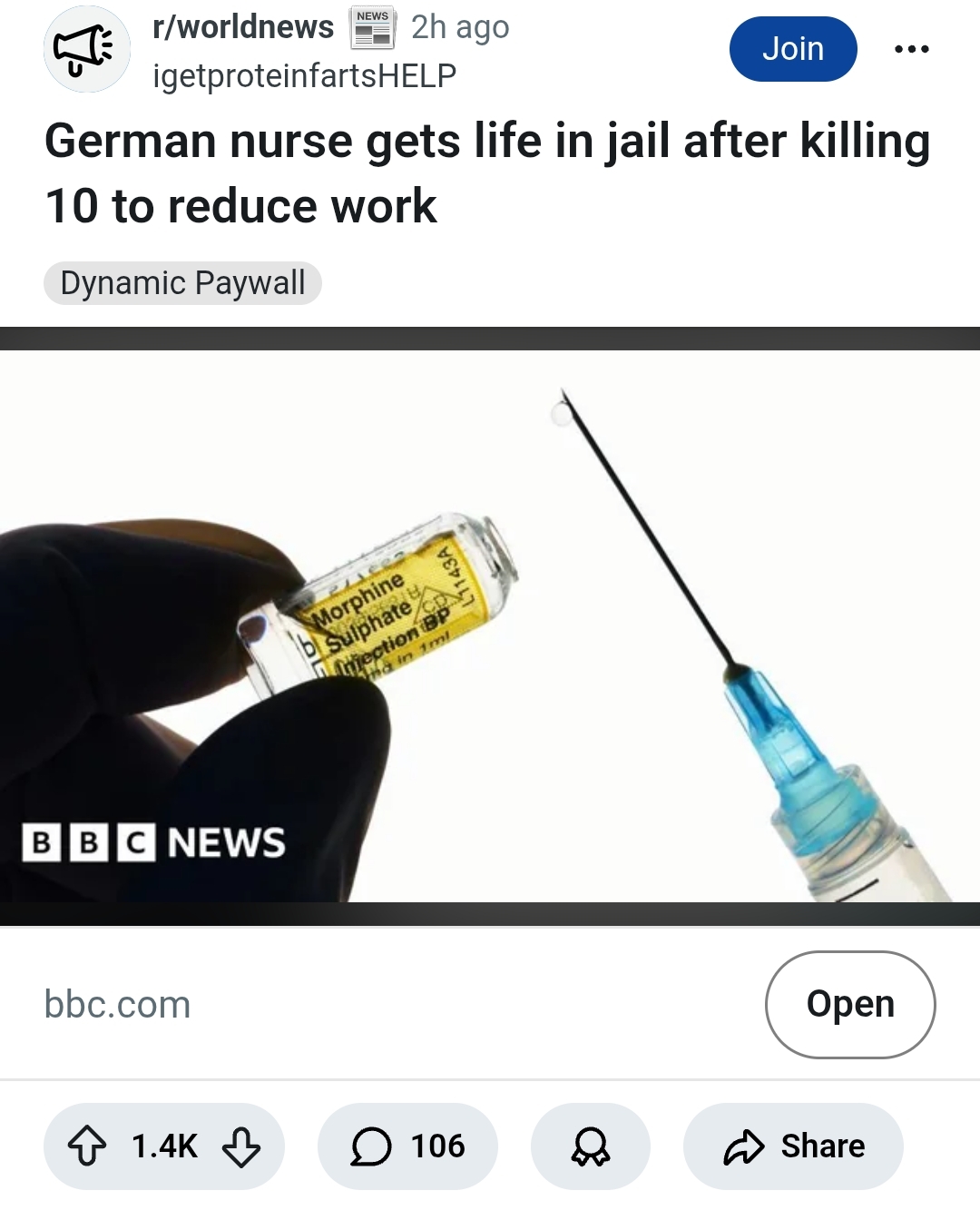View the 106 comments
Image resolution: width=980 pixels, height=1210 pixels.
click(407, 1146)
